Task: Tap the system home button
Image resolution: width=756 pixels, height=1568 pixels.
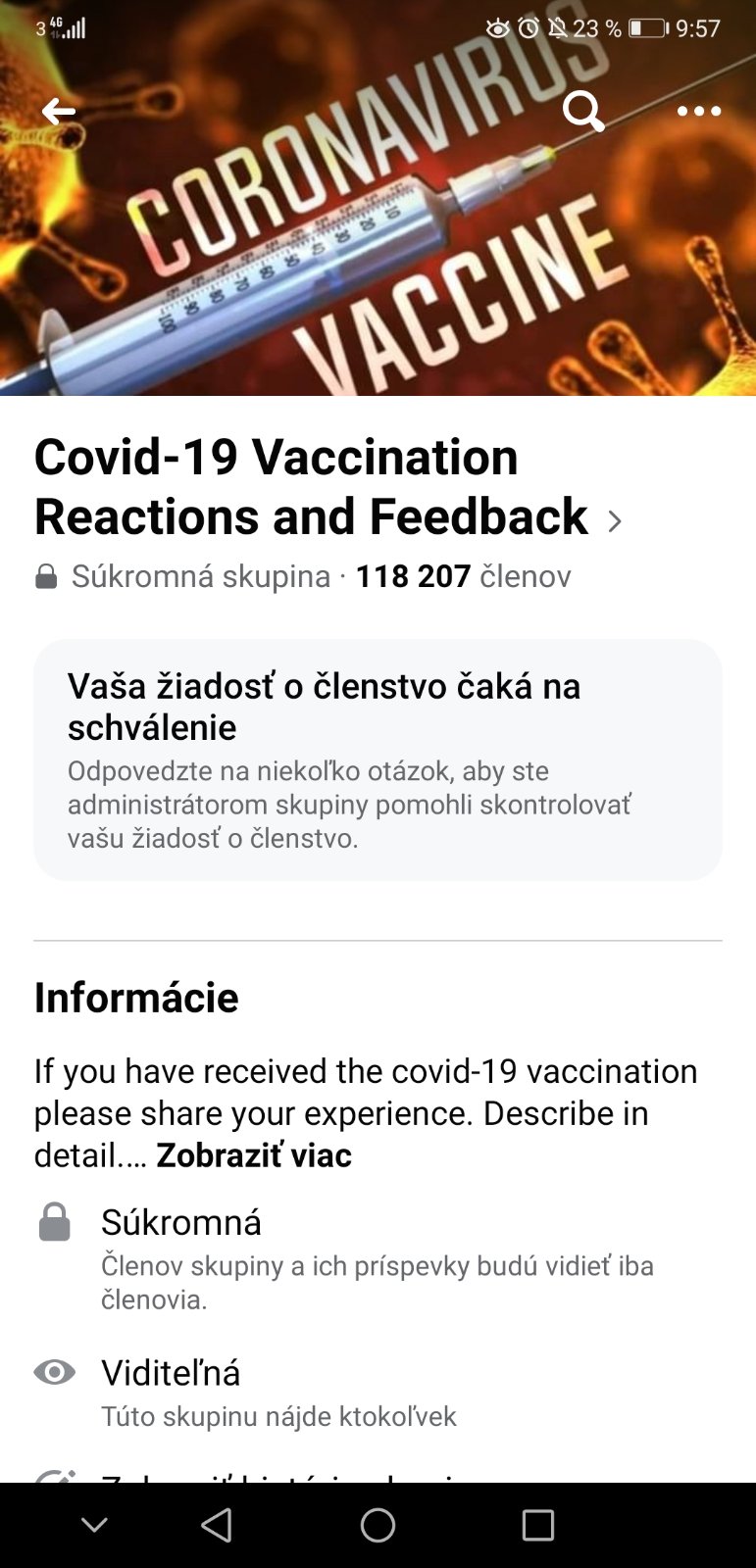Action: click(x=378, y=1525)
